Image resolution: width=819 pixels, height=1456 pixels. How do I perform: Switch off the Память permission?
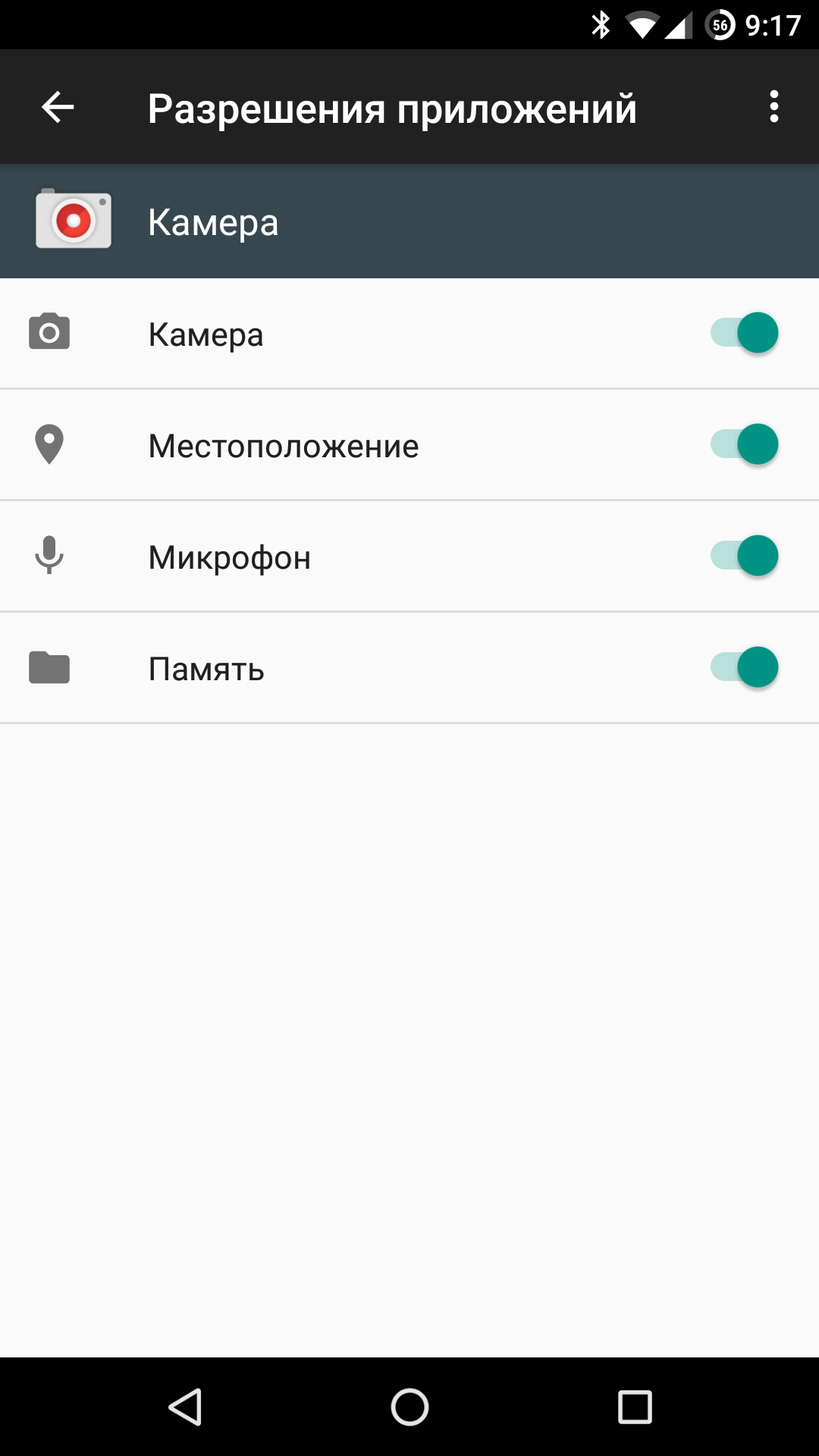[745, 667]
